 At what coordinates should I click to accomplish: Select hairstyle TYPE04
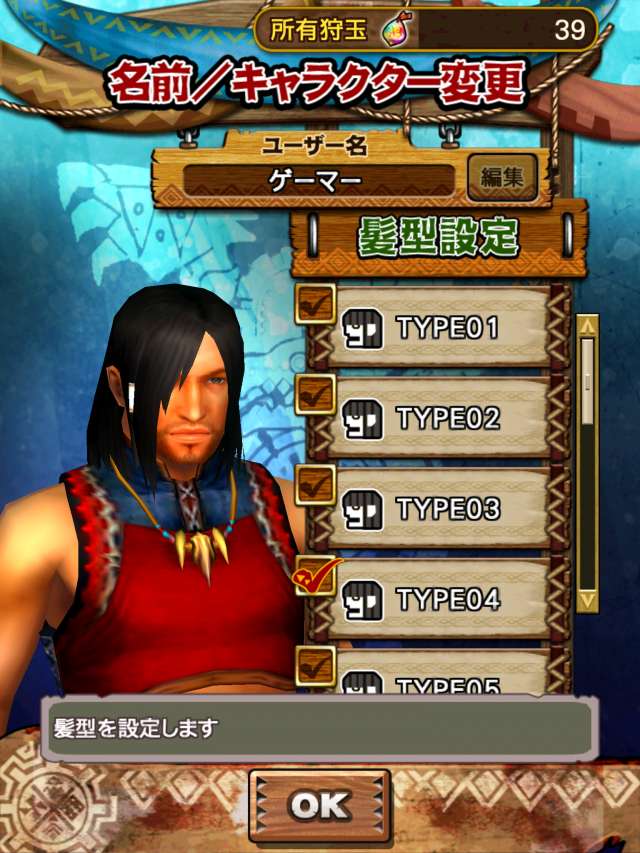coord(440,599)
